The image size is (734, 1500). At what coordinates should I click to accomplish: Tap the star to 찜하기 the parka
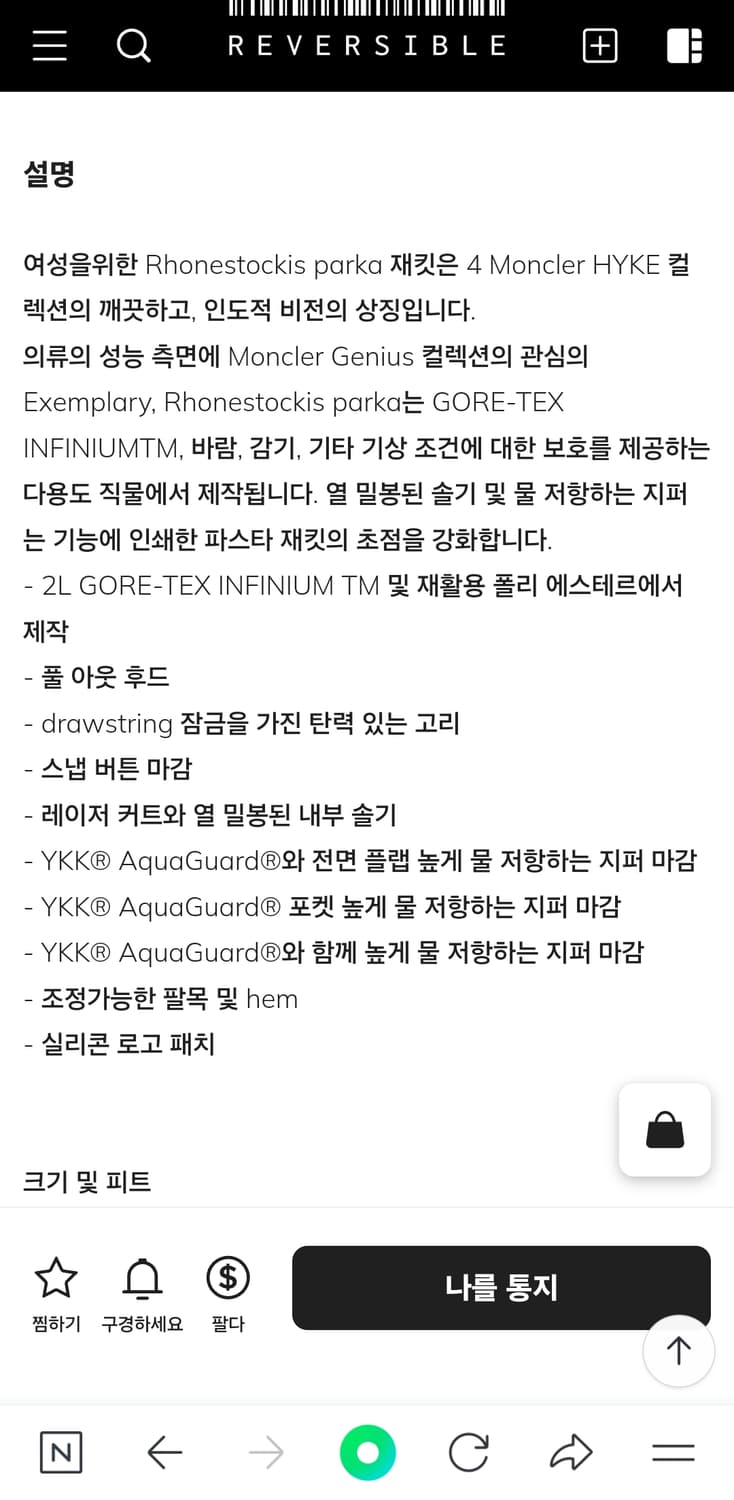[x=55, y=1277]
